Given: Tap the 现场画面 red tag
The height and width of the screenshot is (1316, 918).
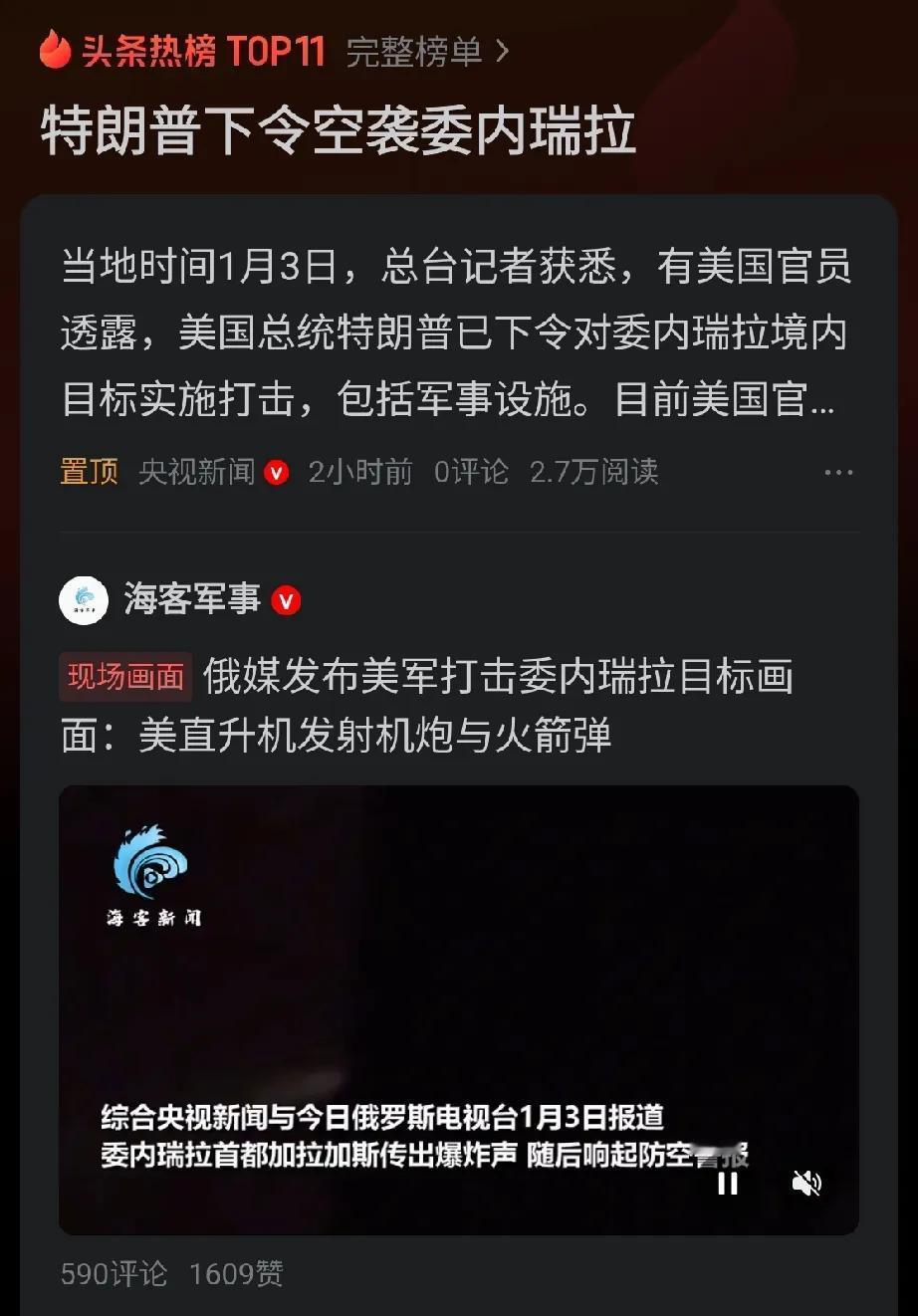Looking at the screenshot, I should pos(124,675).
